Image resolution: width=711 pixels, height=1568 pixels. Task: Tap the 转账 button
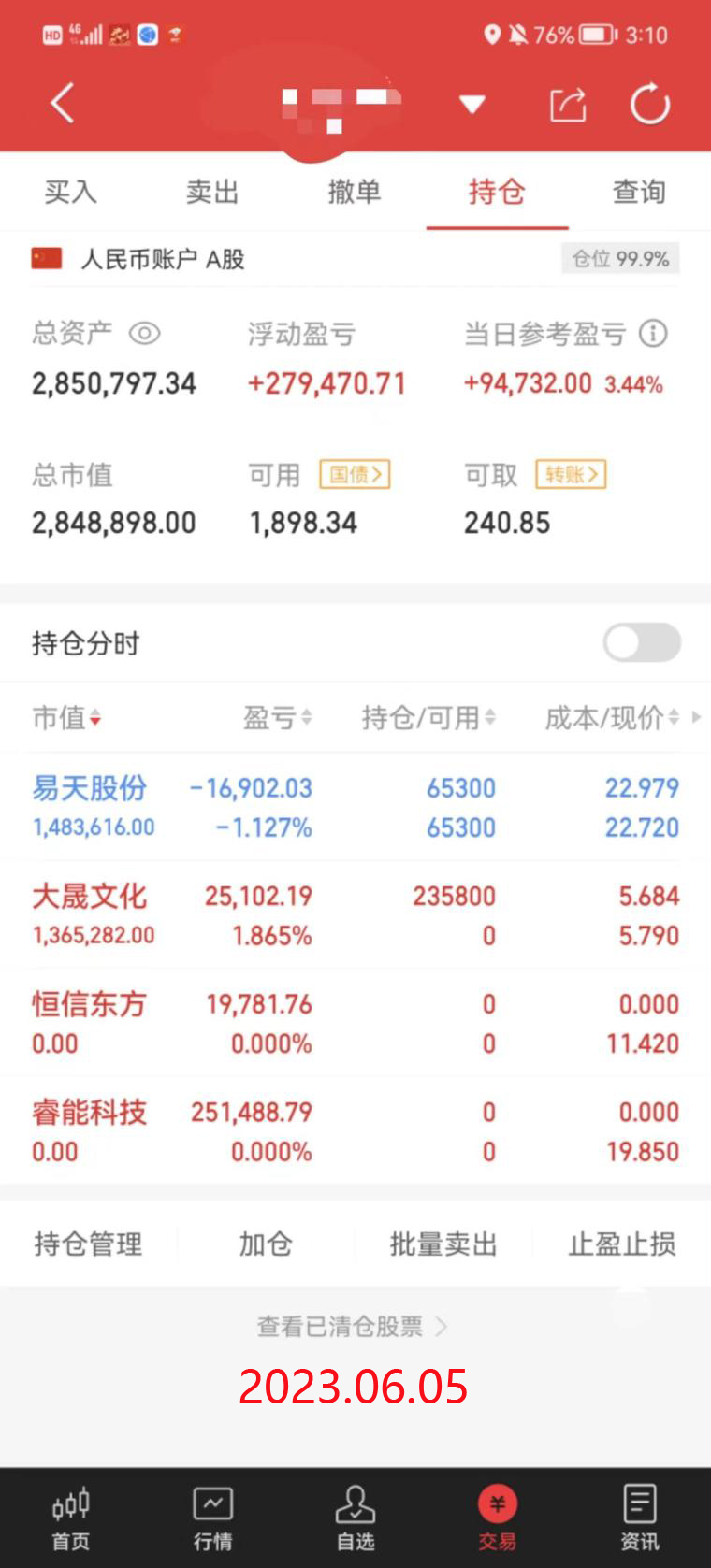[x=571, y=475]
